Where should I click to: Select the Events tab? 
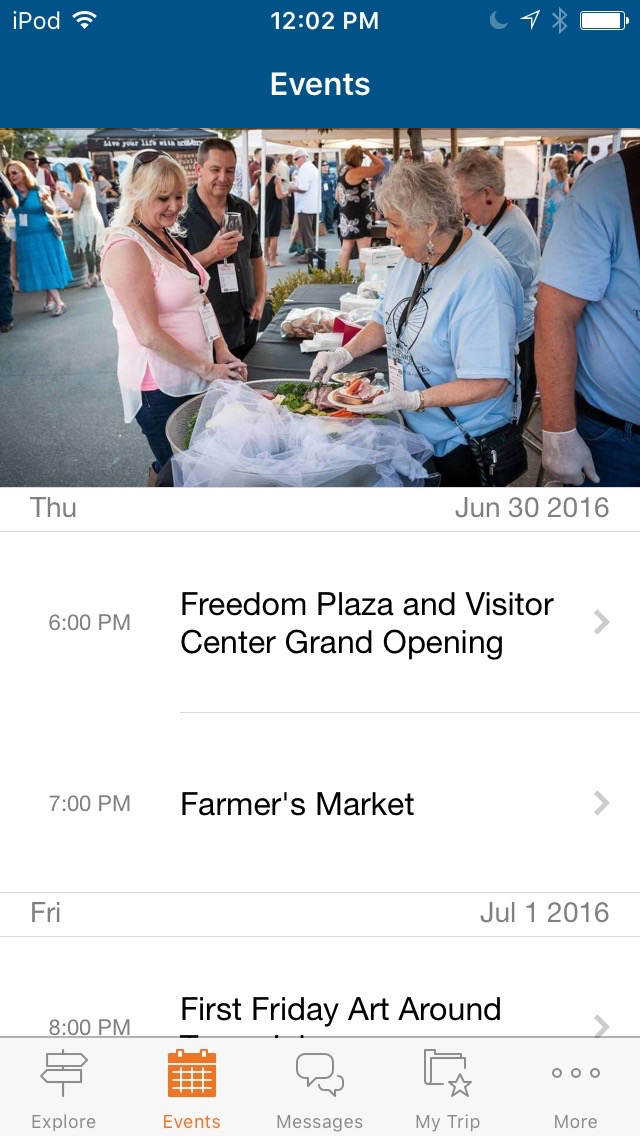192,1088
